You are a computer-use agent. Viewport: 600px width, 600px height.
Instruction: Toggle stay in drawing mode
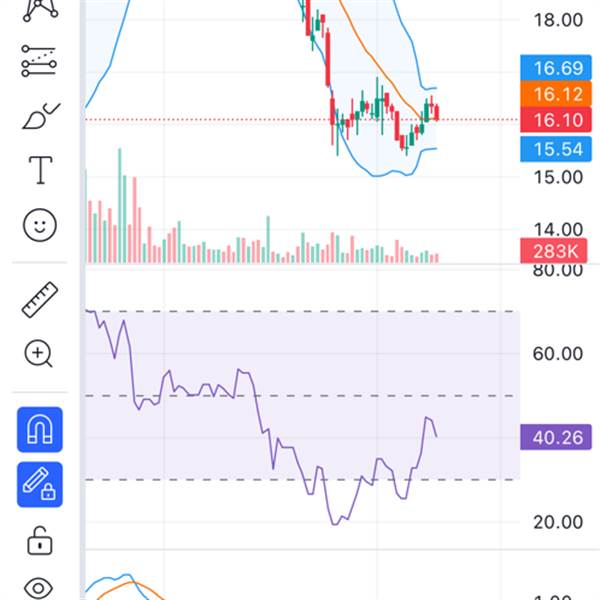point(39,484)
